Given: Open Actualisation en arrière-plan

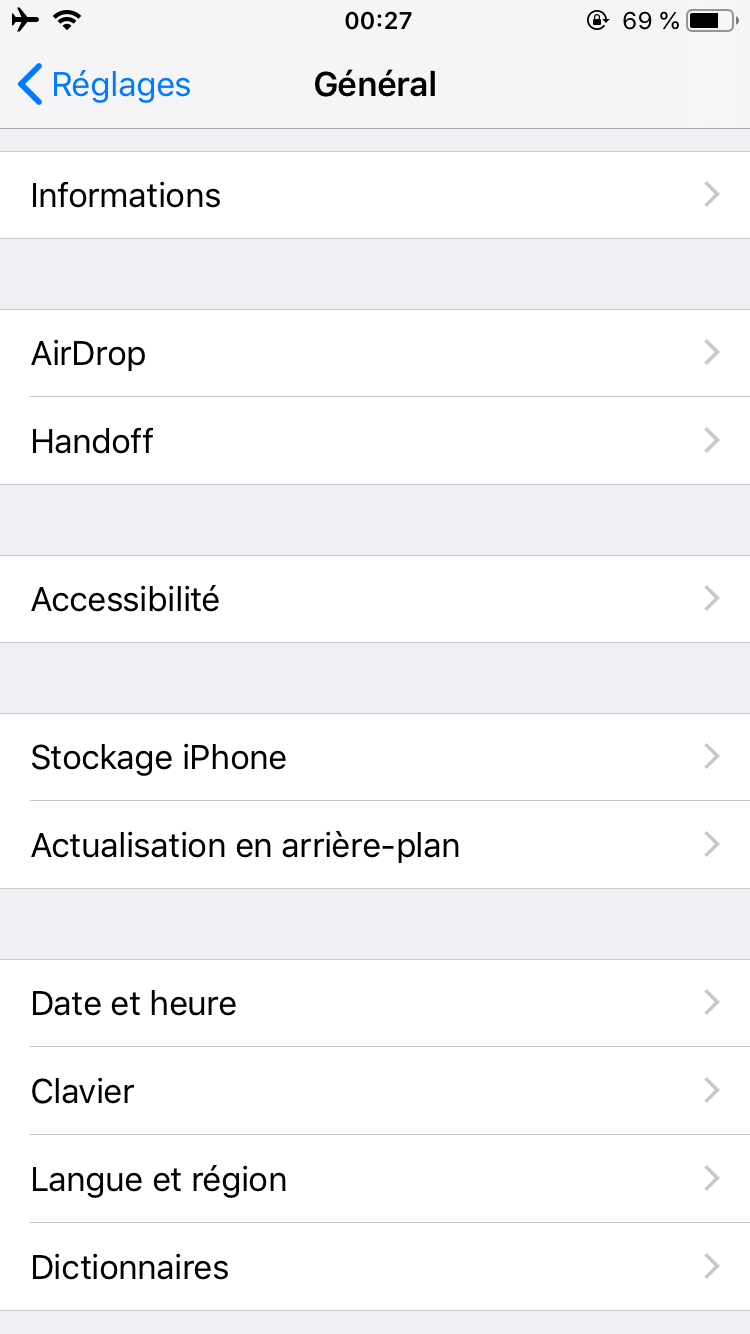Looking at the screenshot, I should point(375,845).
